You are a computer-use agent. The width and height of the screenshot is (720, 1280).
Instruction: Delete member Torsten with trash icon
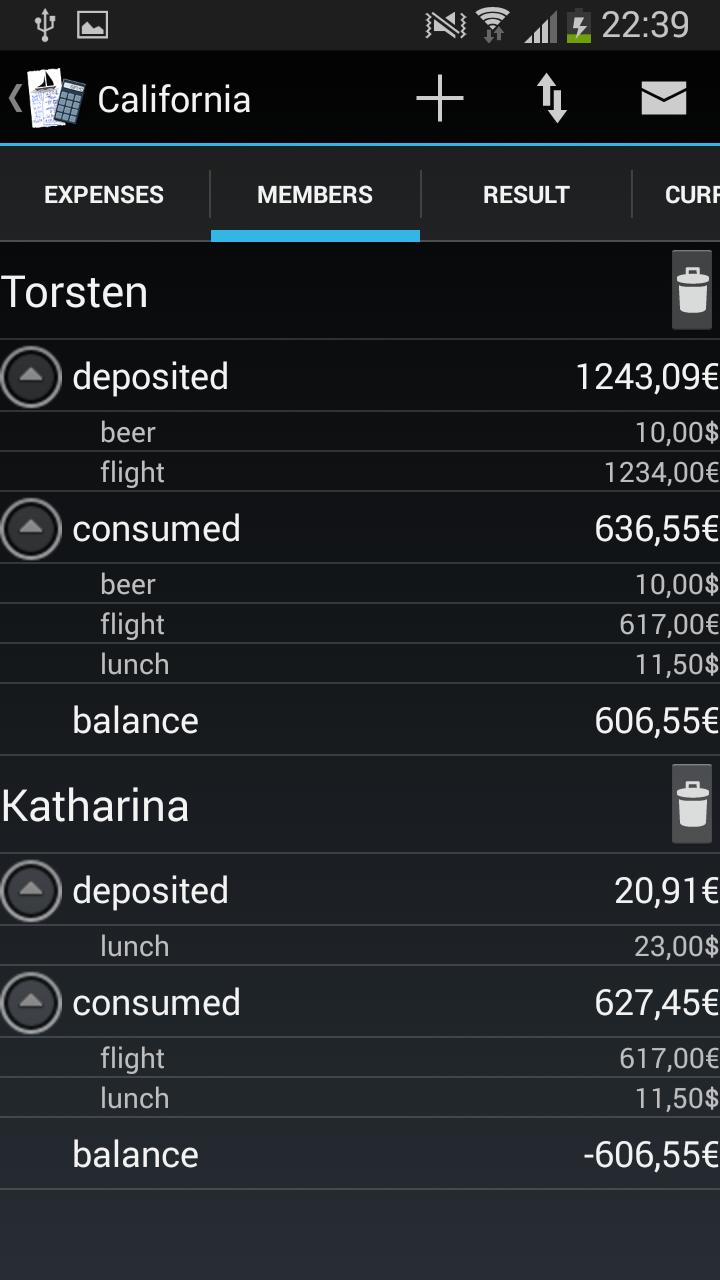pyautogui.click(x=692, y=291)
